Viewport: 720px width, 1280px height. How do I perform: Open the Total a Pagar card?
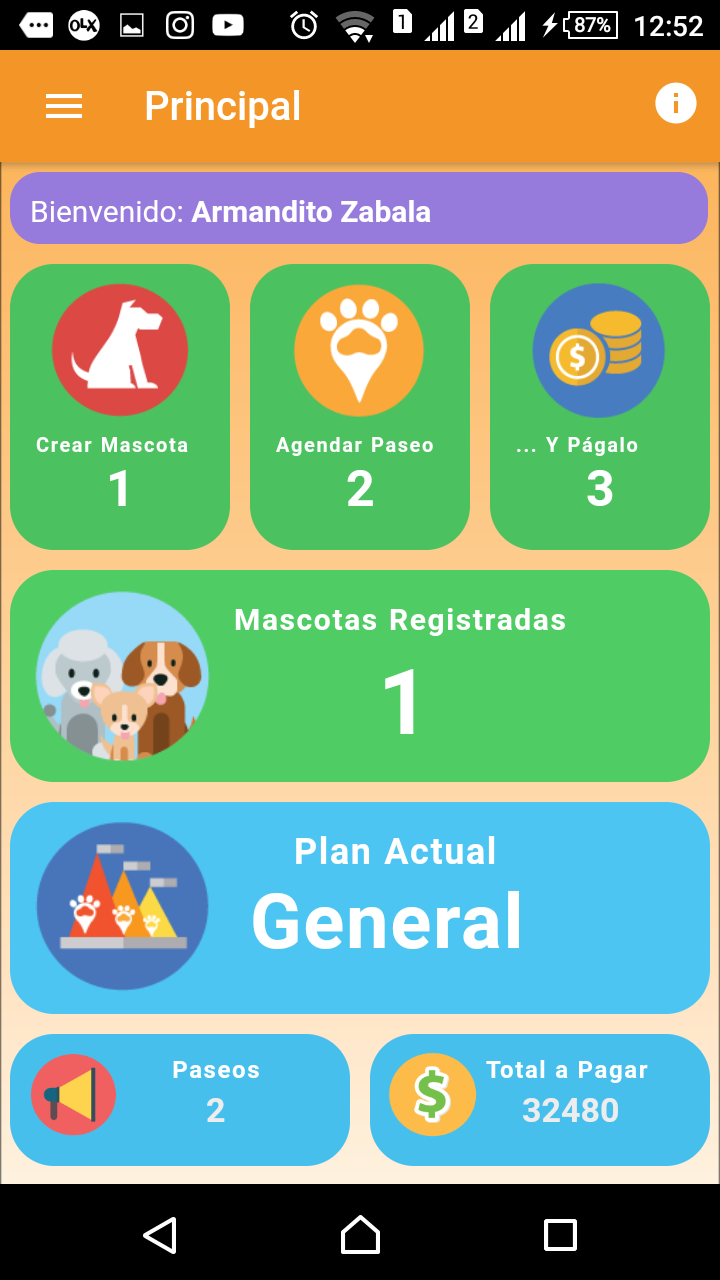pos(540,1100)
